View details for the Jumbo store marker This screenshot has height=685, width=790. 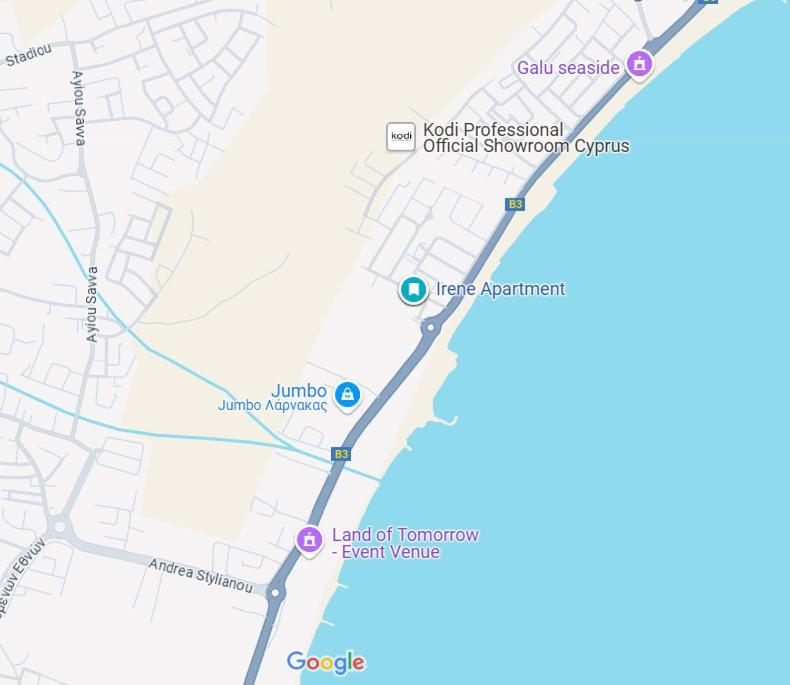click(347, 394)
